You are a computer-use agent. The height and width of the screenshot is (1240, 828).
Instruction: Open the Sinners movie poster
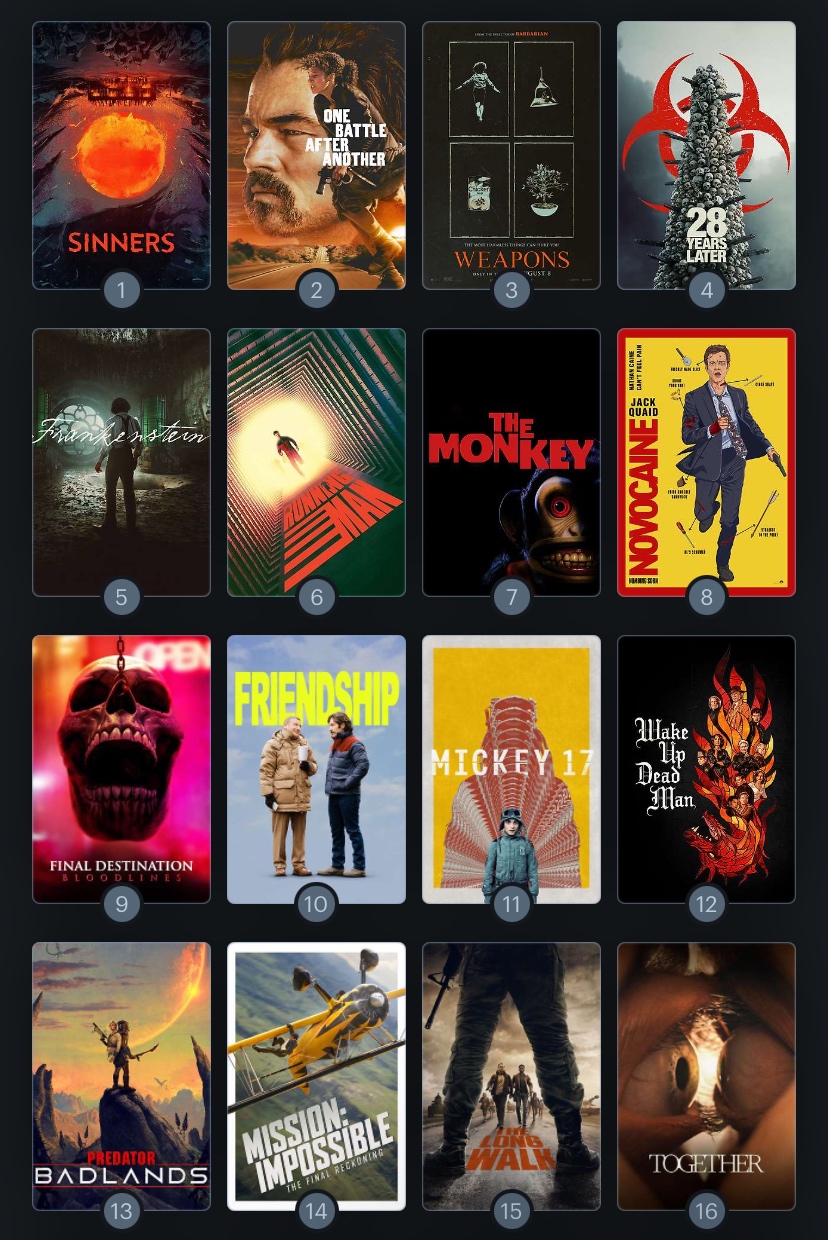point(121,155)
